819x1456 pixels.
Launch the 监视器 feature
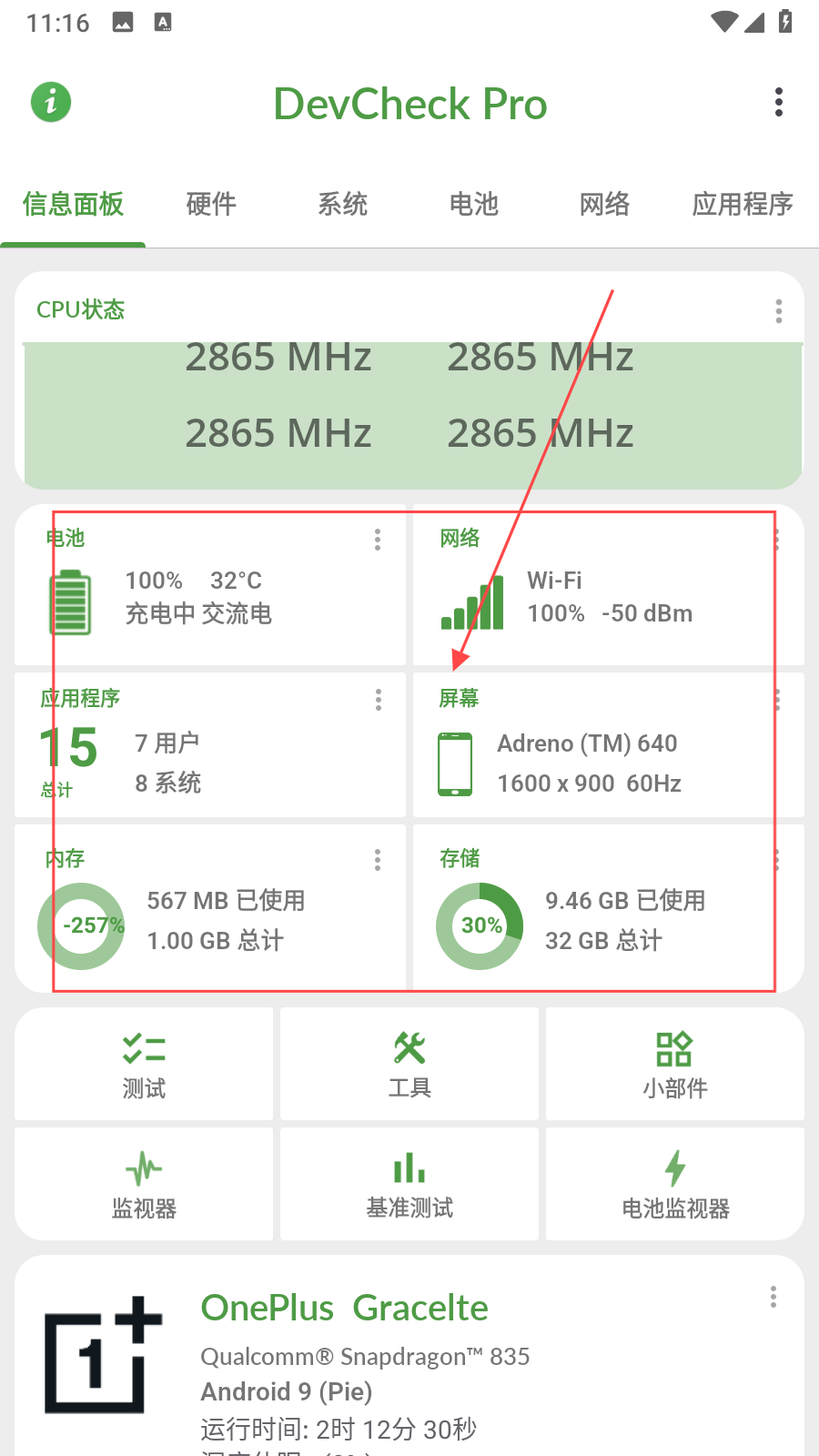click(144, 1184)
